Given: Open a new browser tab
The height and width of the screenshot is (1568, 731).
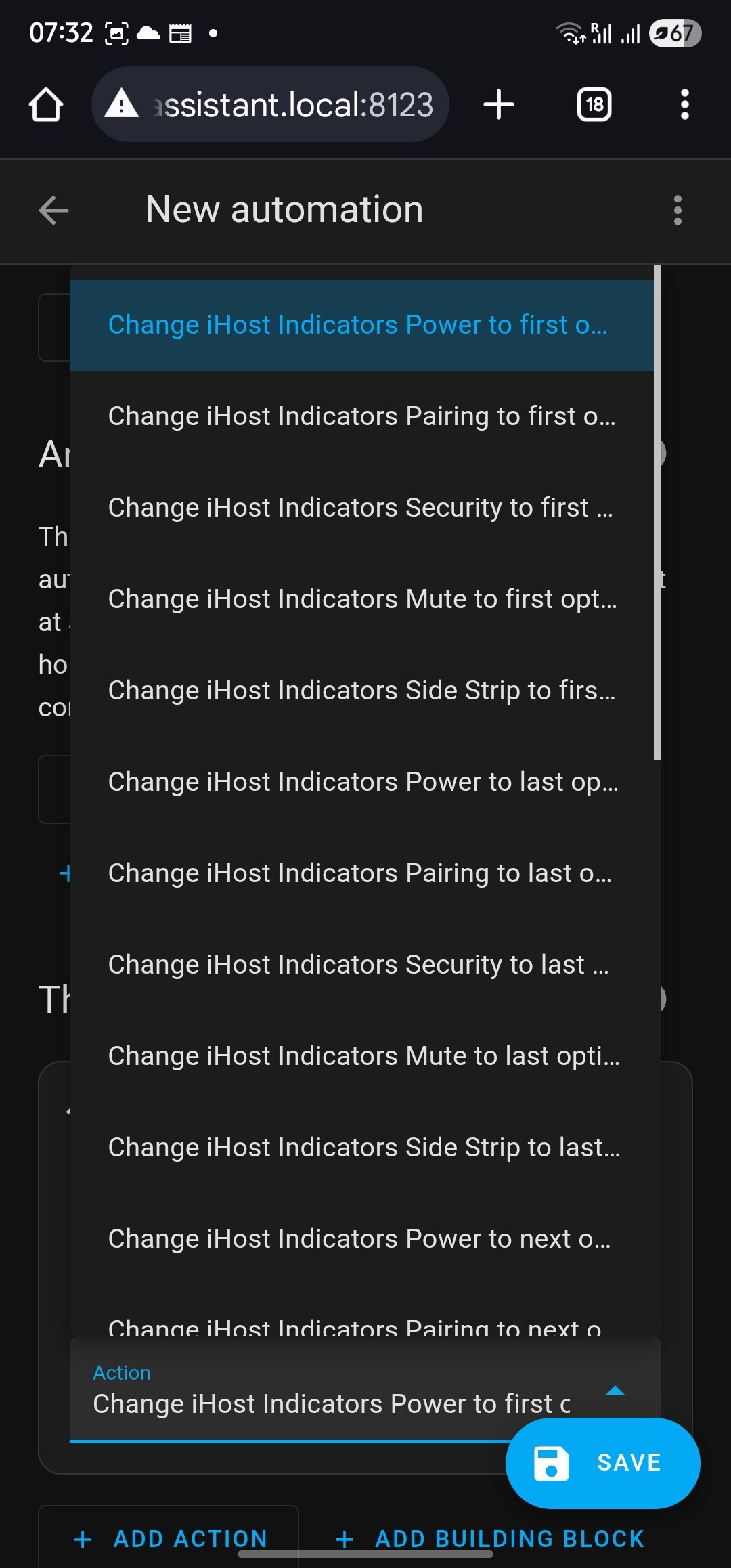Looking at the screenshot, I should click(x=499, y=105).
